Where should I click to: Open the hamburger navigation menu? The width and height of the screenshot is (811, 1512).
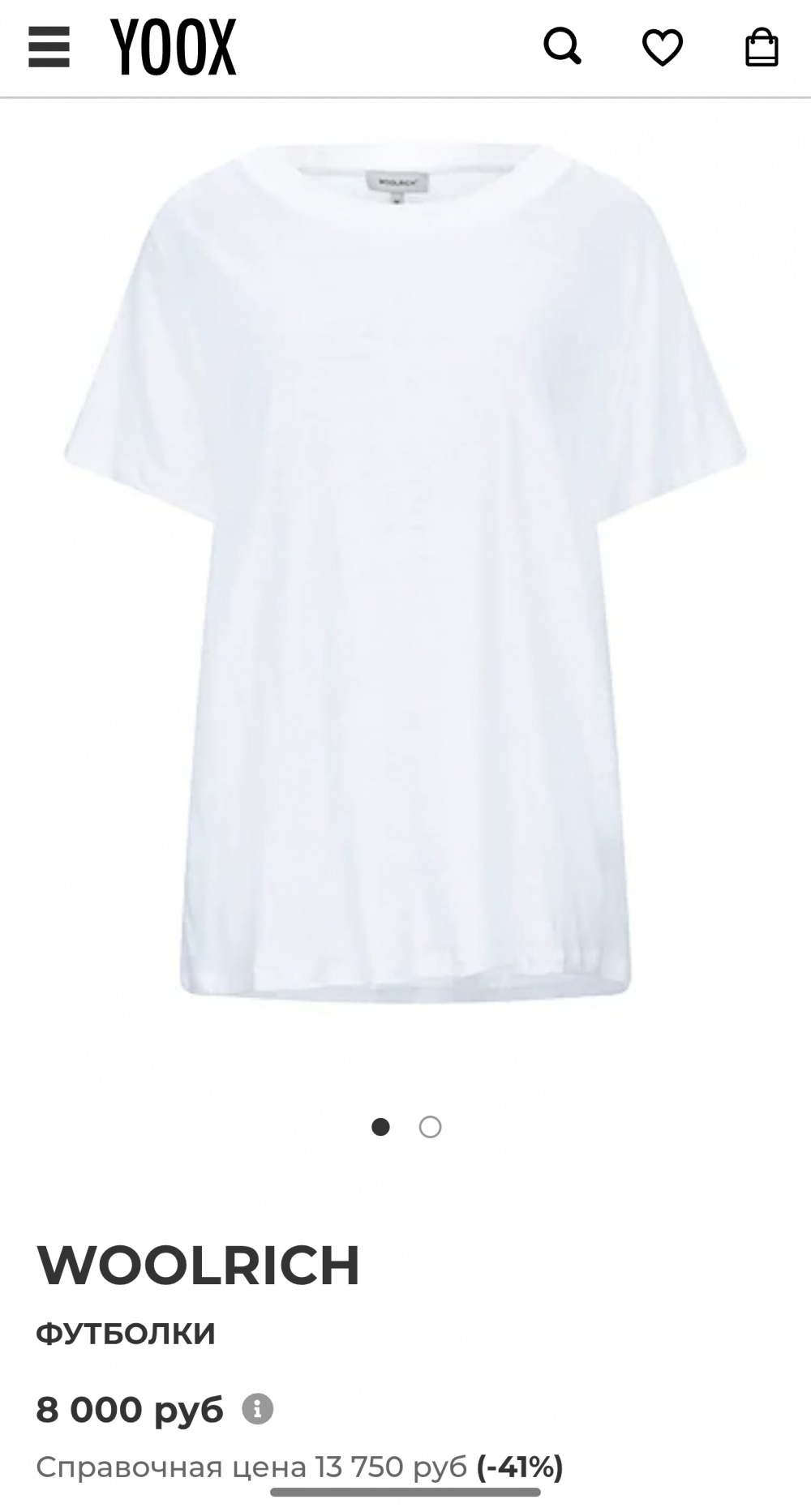[49, 47]
